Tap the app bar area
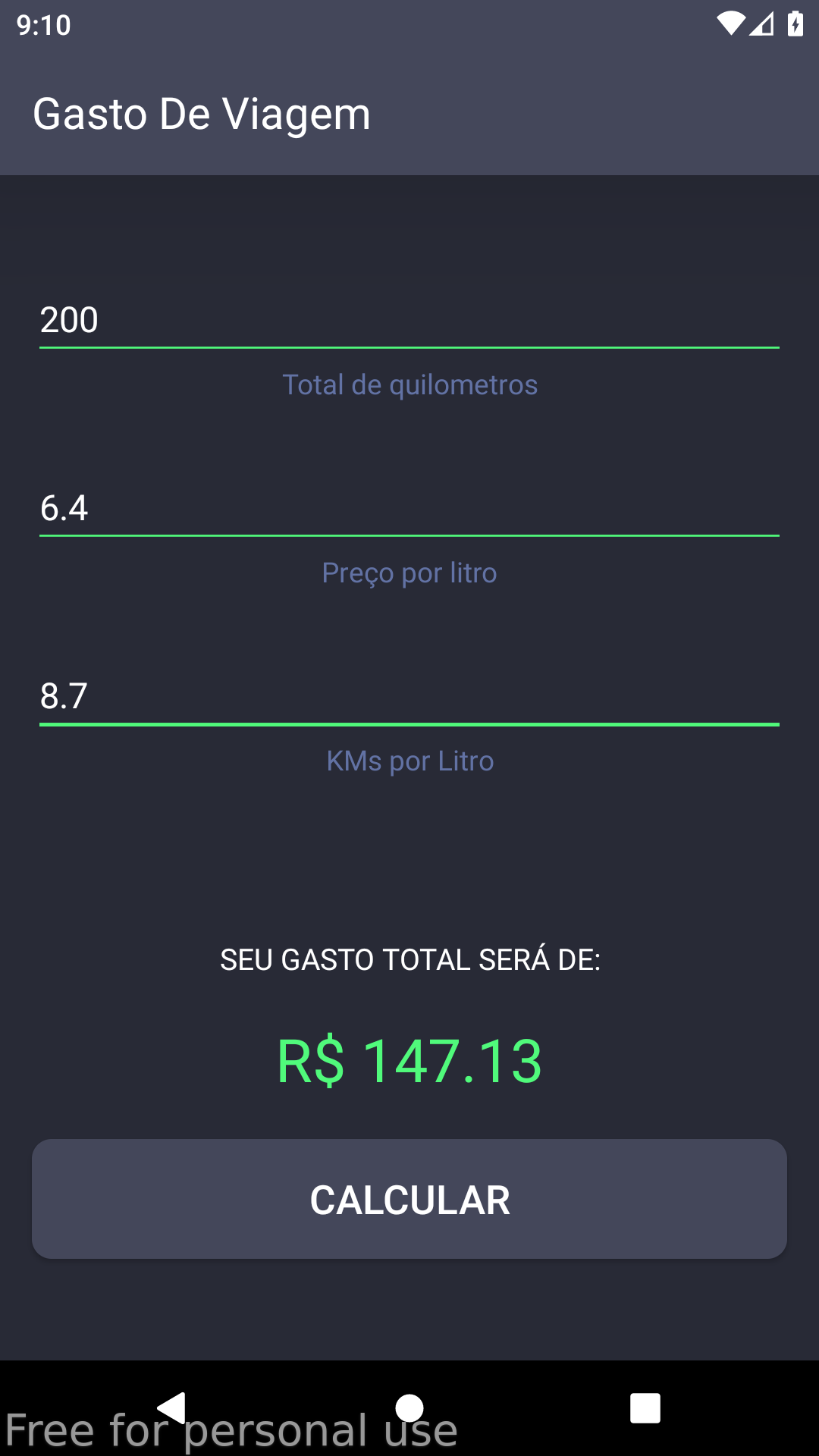This screenshot has height=1456, width=819. pyautogui.click(x=409, y=114)
